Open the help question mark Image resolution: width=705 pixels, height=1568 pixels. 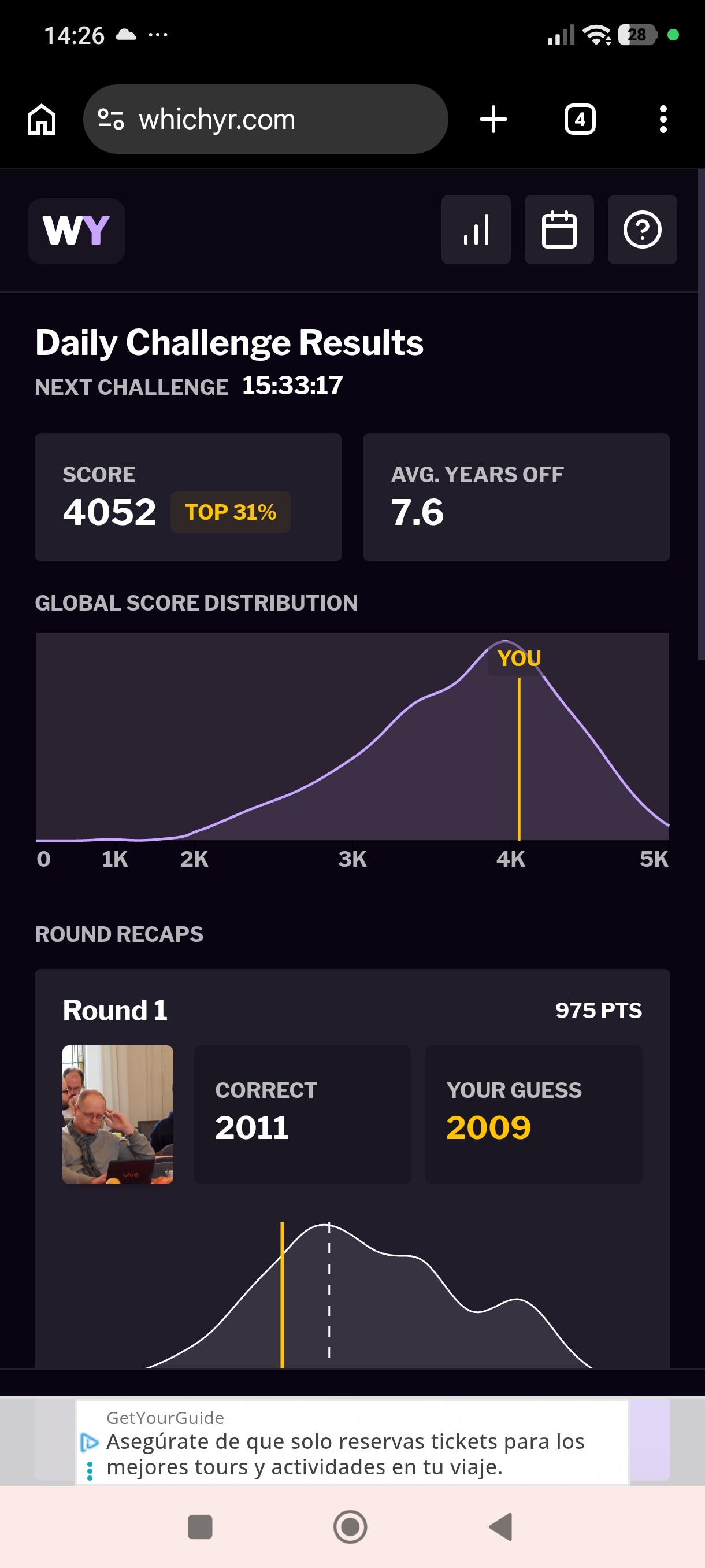tap(642, 230)
